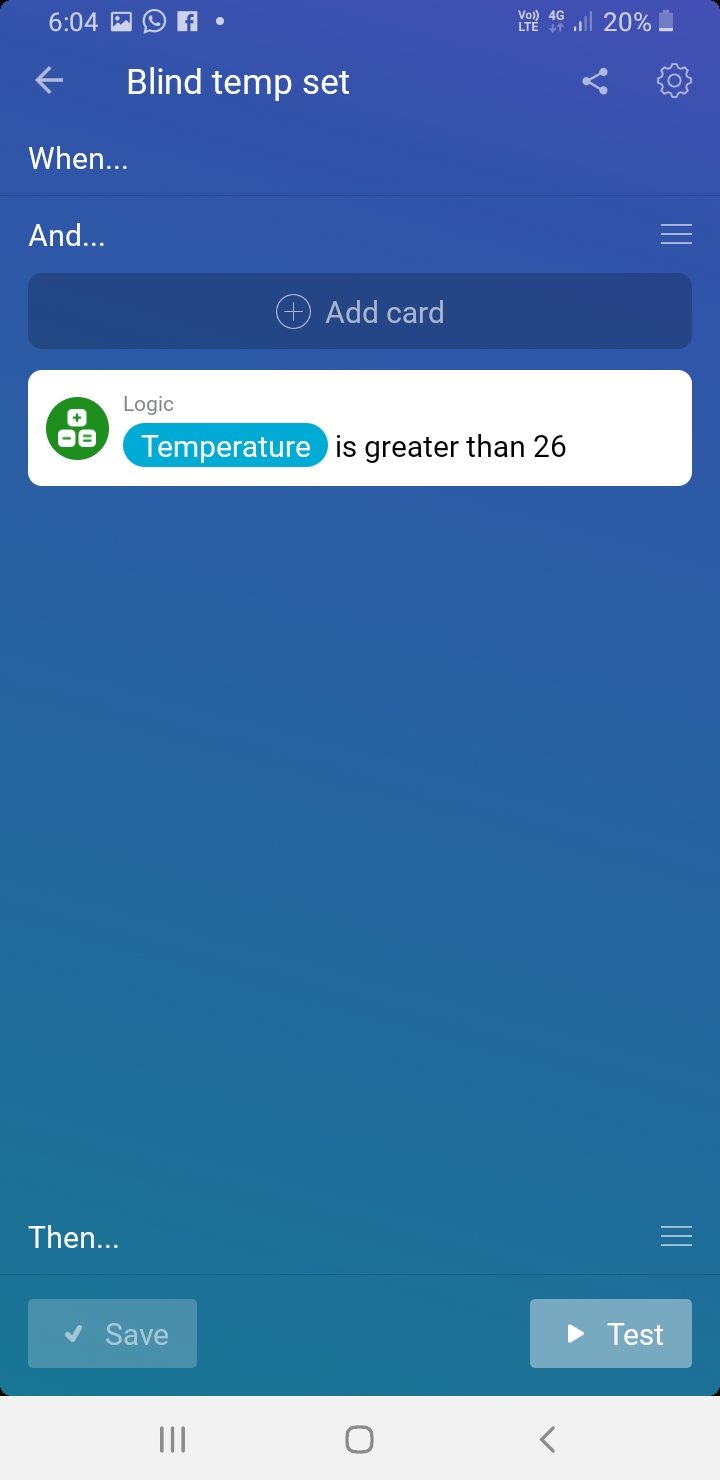720x1480 pixels.
Task: Share this flow
Action: coord(595,81)
